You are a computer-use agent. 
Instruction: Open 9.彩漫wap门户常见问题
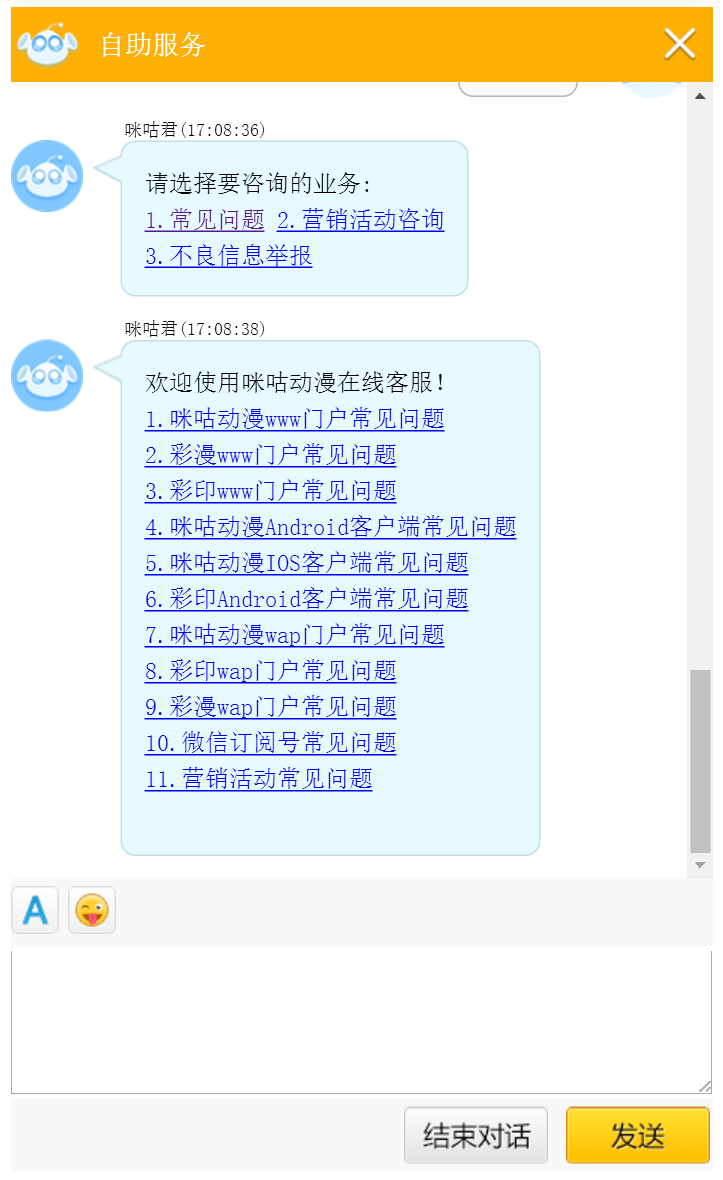point(270,707)
